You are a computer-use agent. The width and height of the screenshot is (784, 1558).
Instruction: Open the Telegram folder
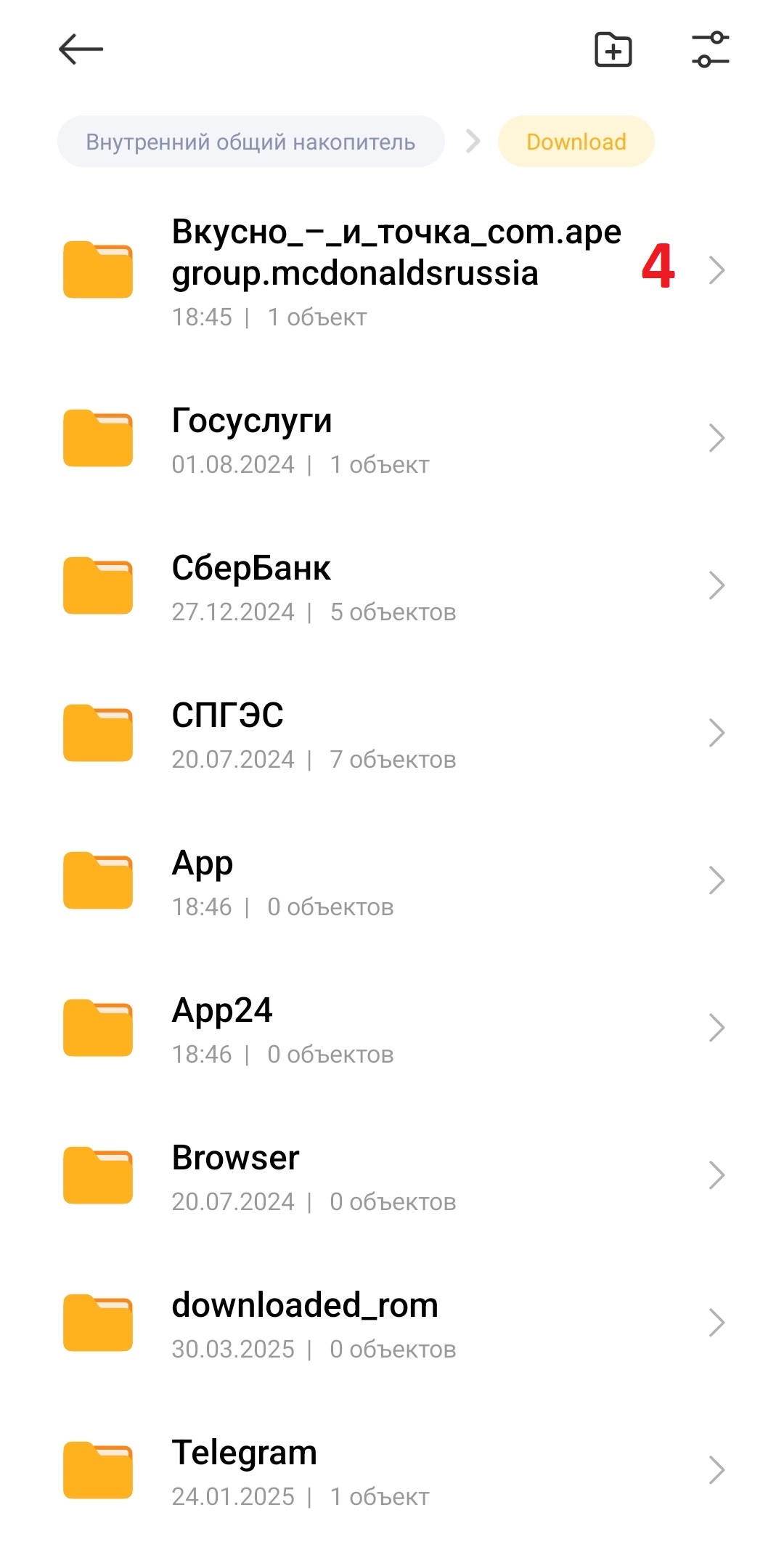392,1471
